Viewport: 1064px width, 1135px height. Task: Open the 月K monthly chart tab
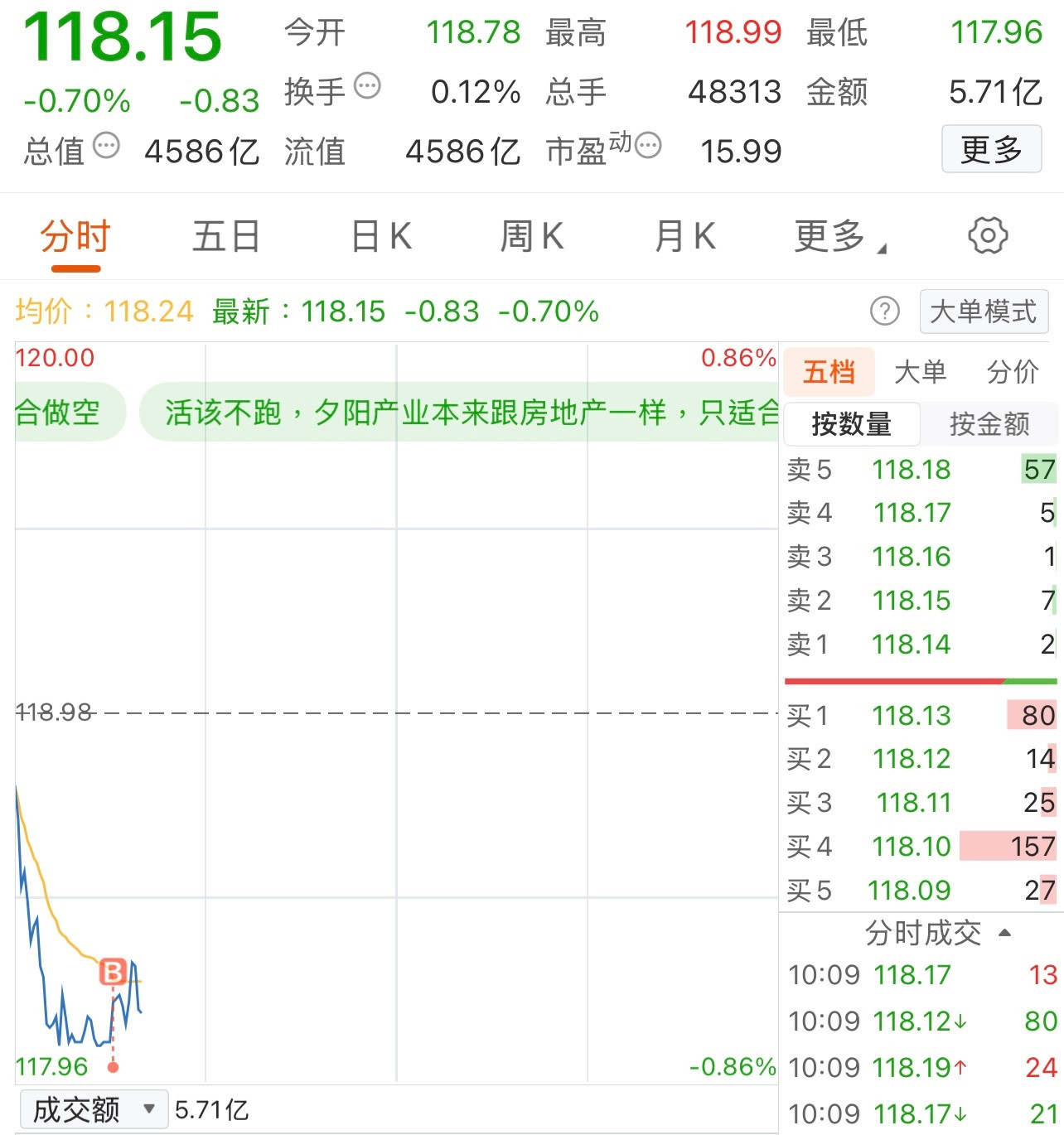(x=684, y=235)
